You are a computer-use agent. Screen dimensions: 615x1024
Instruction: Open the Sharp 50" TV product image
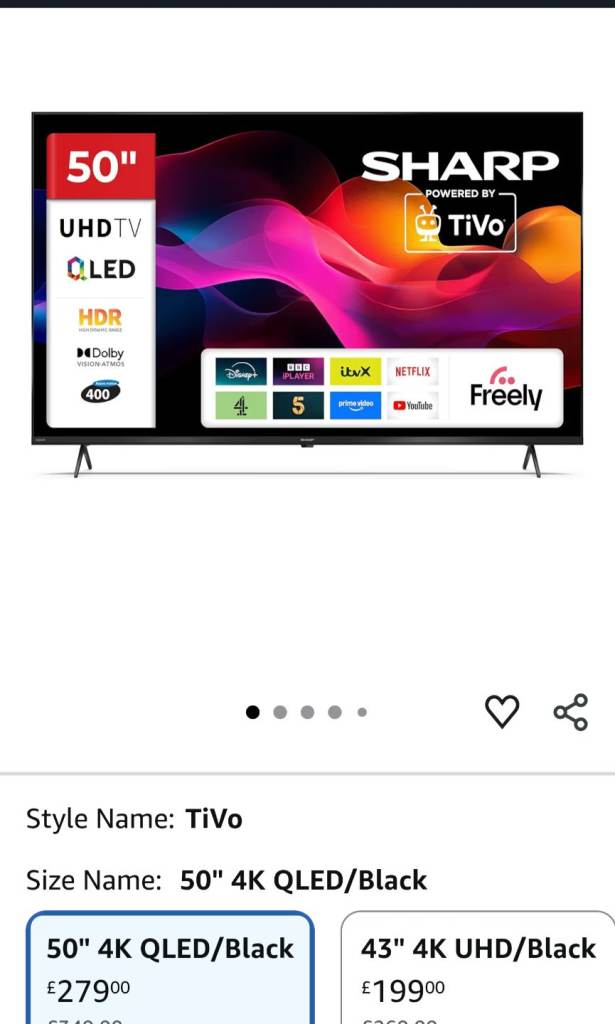tap(307, 294)
